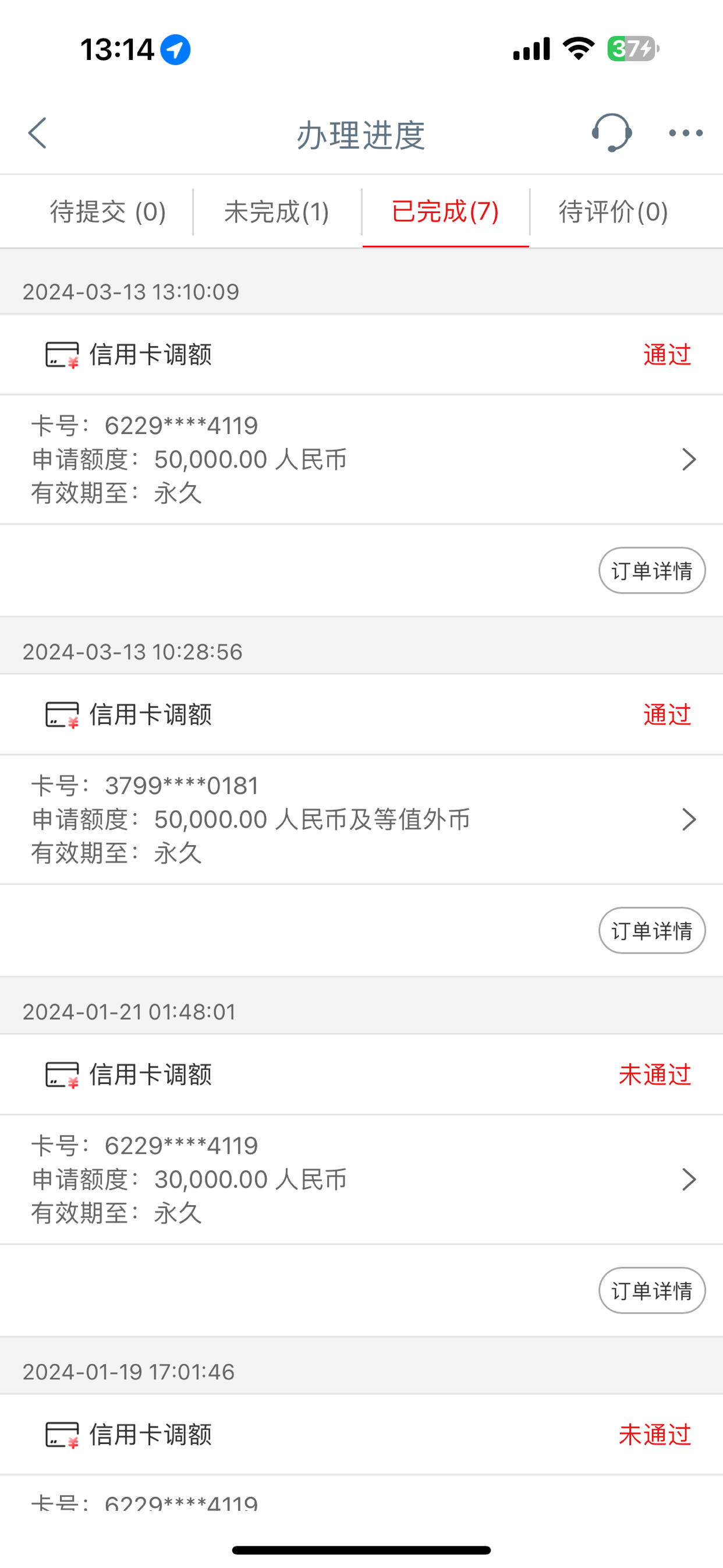Open the record for card 3799****0181
723x1568 pixels.
361,820
